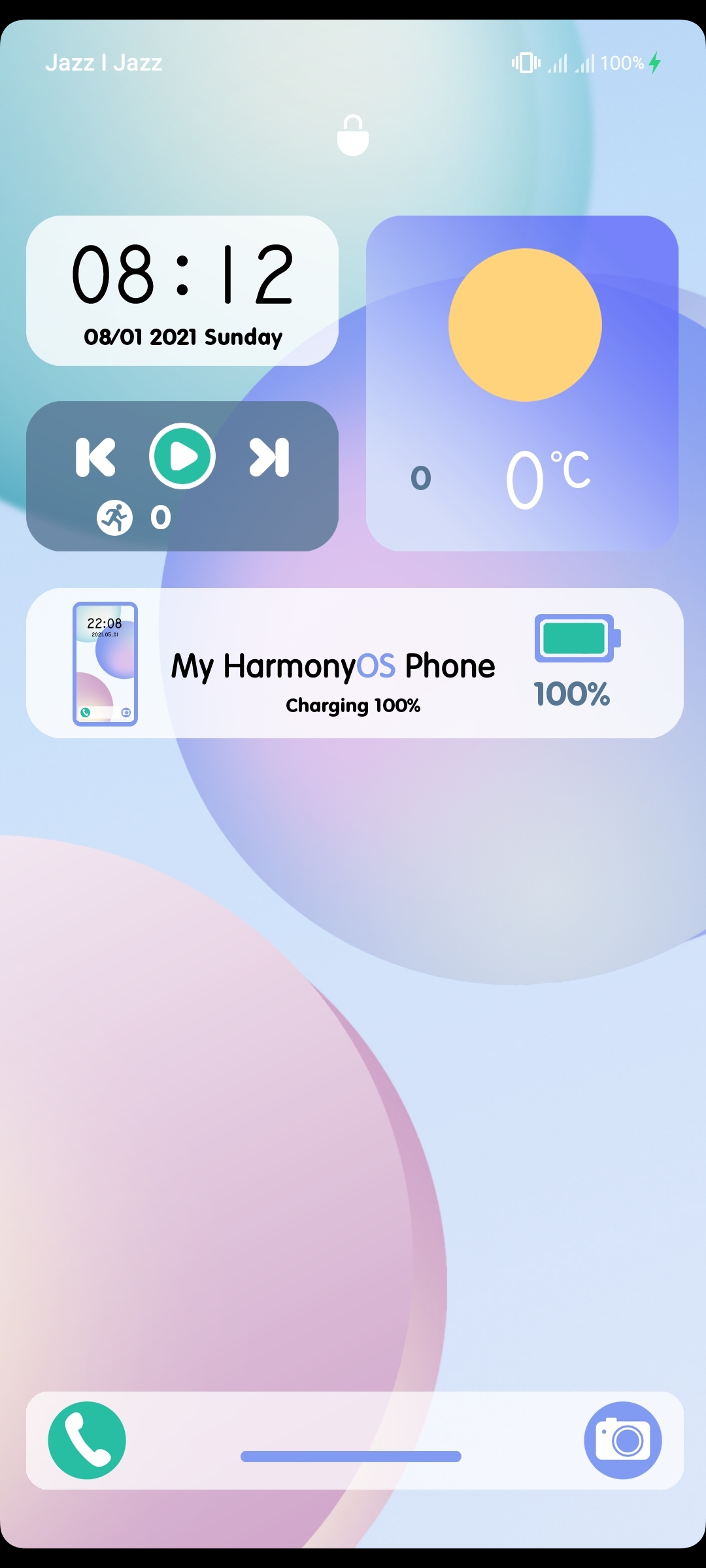Open the step counter running icon
Viewport: 706px width, 1568px height.
coord(115,518)
